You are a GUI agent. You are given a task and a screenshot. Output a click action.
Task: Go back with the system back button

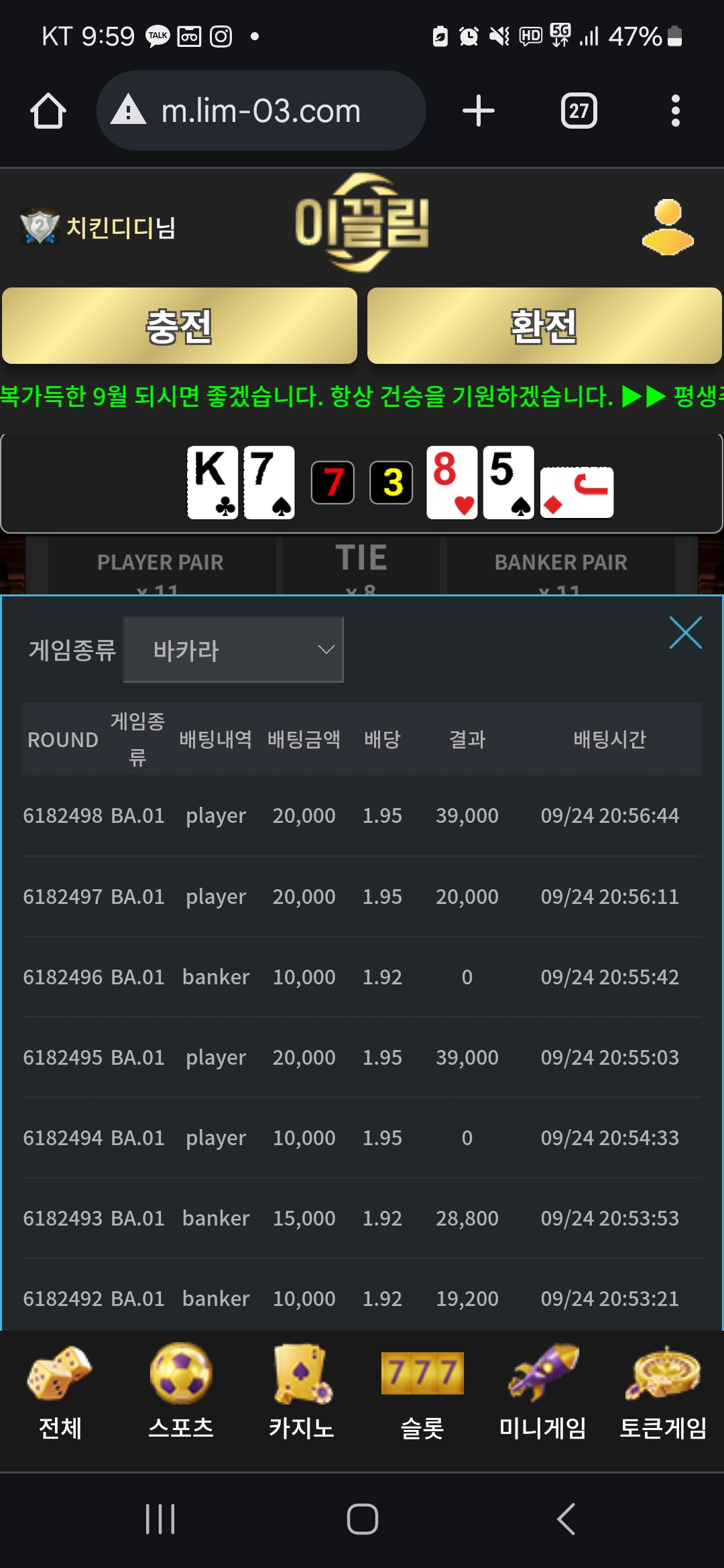[566, 1519]
